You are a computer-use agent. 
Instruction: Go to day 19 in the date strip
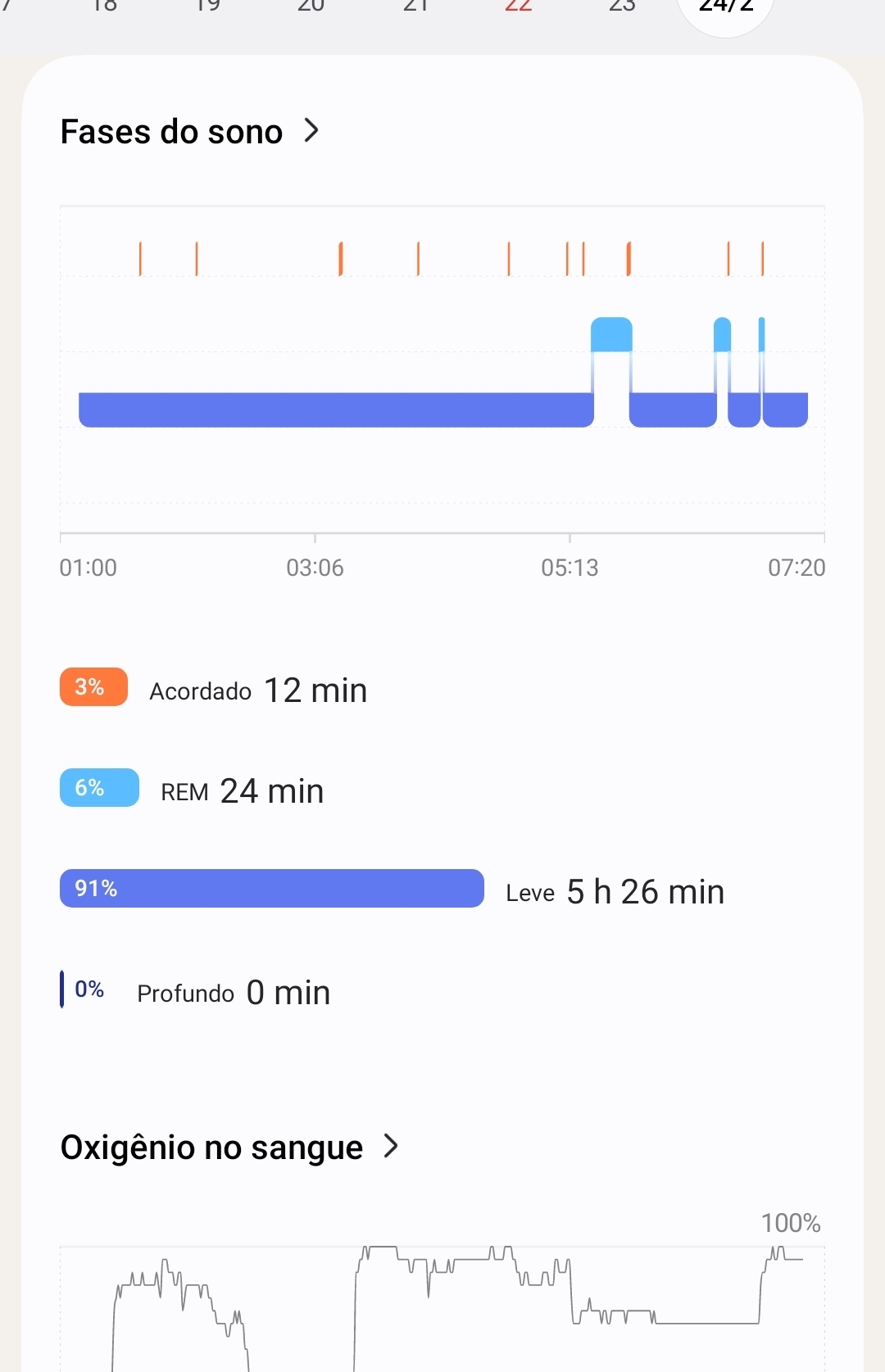pyautogui.click(x=208, y=7)
